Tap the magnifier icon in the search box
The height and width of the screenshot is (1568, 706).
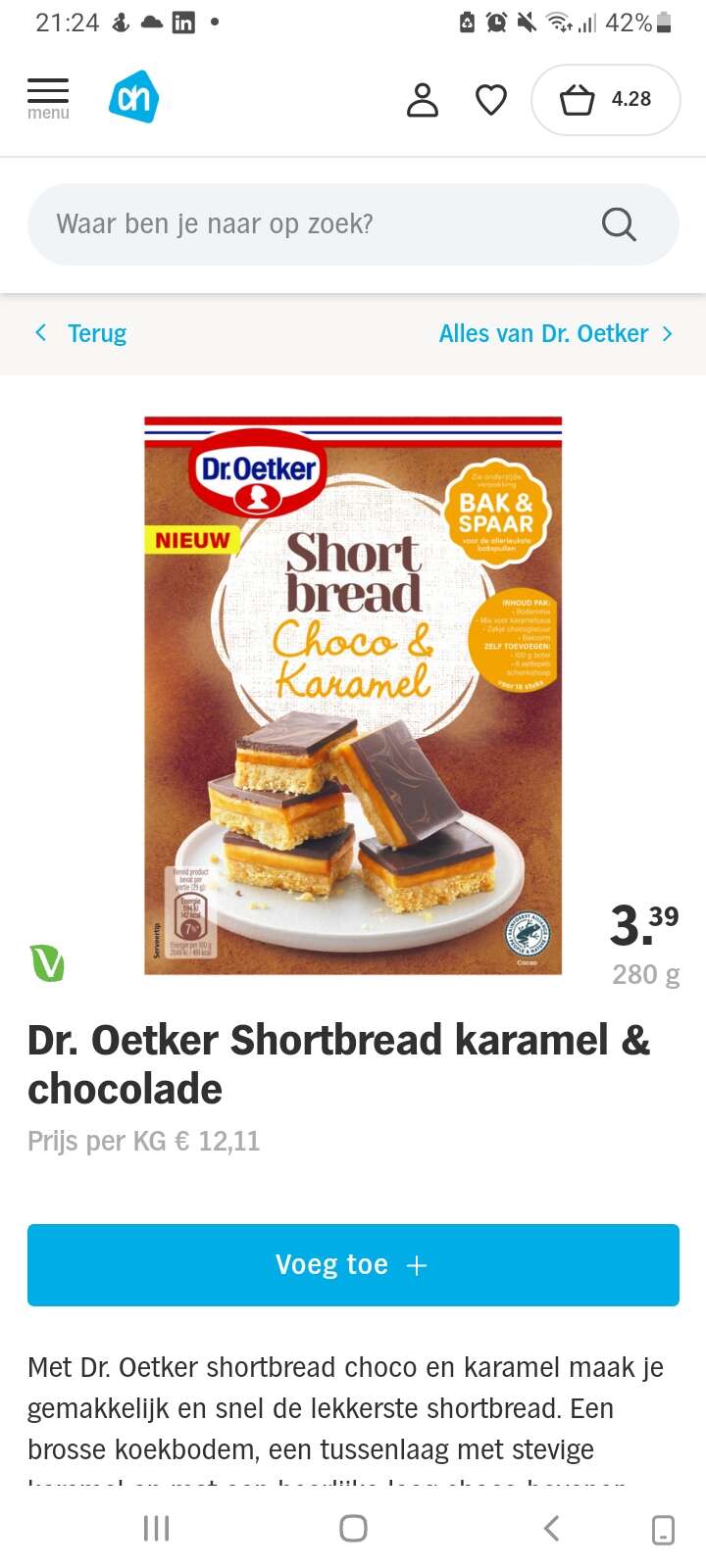point(619,224)
